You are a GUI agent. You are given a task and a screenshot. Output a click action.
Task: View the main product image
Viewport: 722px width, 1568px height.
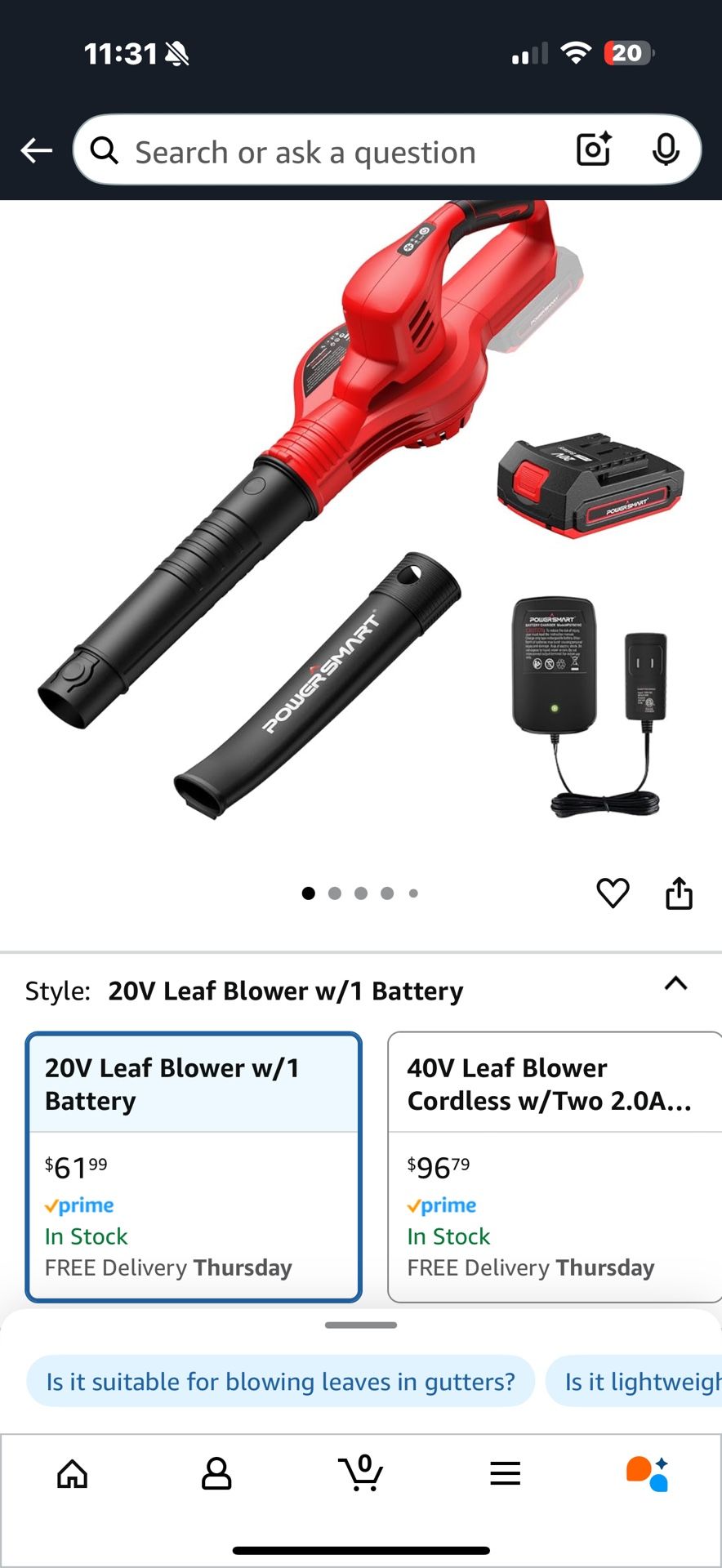[361, 523]
